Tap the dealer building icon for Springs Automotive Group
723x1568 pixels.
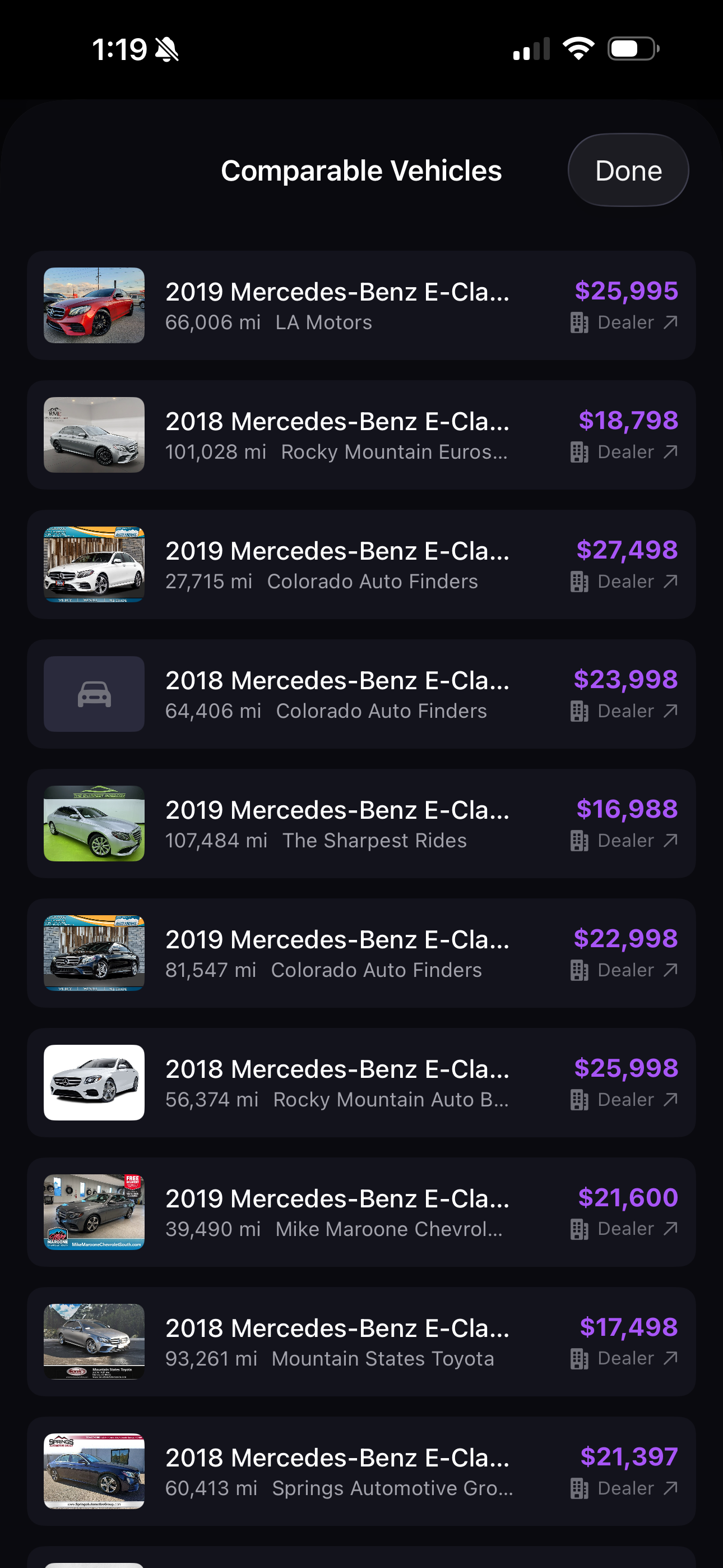pos(579,1488)
